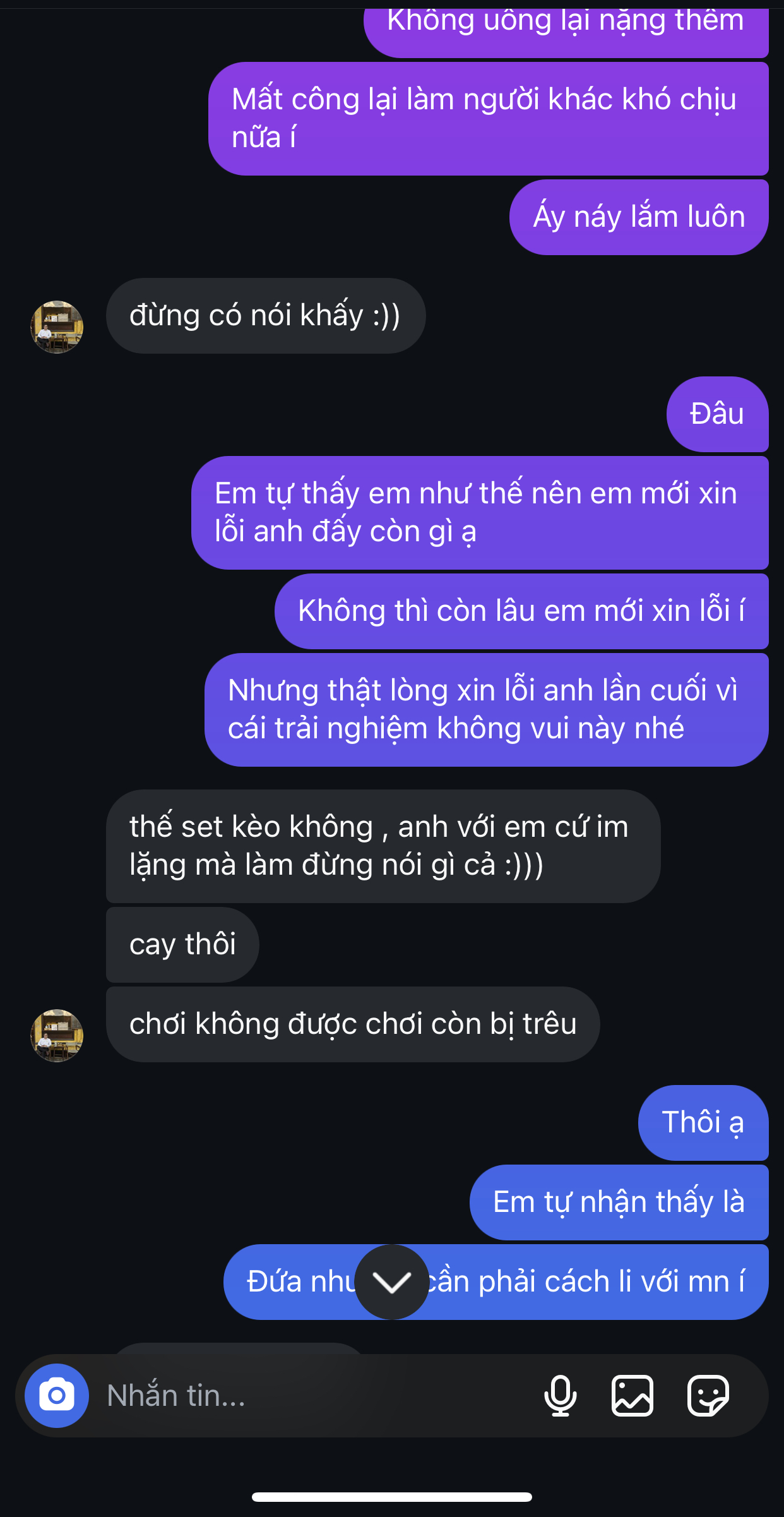The width and height of the screenshot is (784, 1517).
Task: Open the camera from message bar
Action: (57, 1395)
